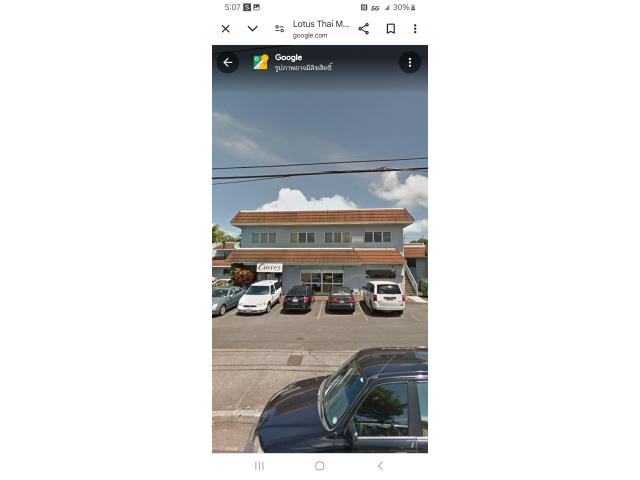This screenshot has width=640, height=480.
Task: Go to the home screen
Action: coord(320,466)
